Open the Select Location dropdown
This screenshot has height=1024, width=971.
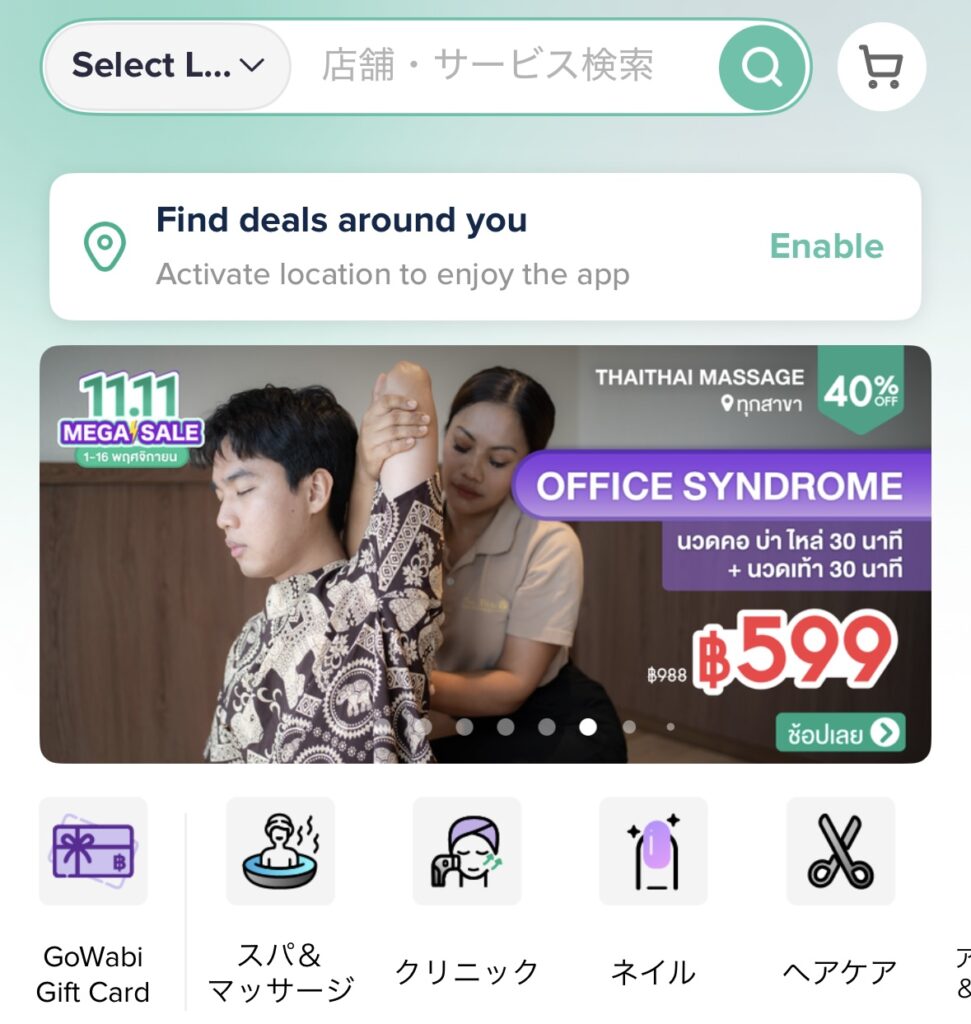[167, 67]
